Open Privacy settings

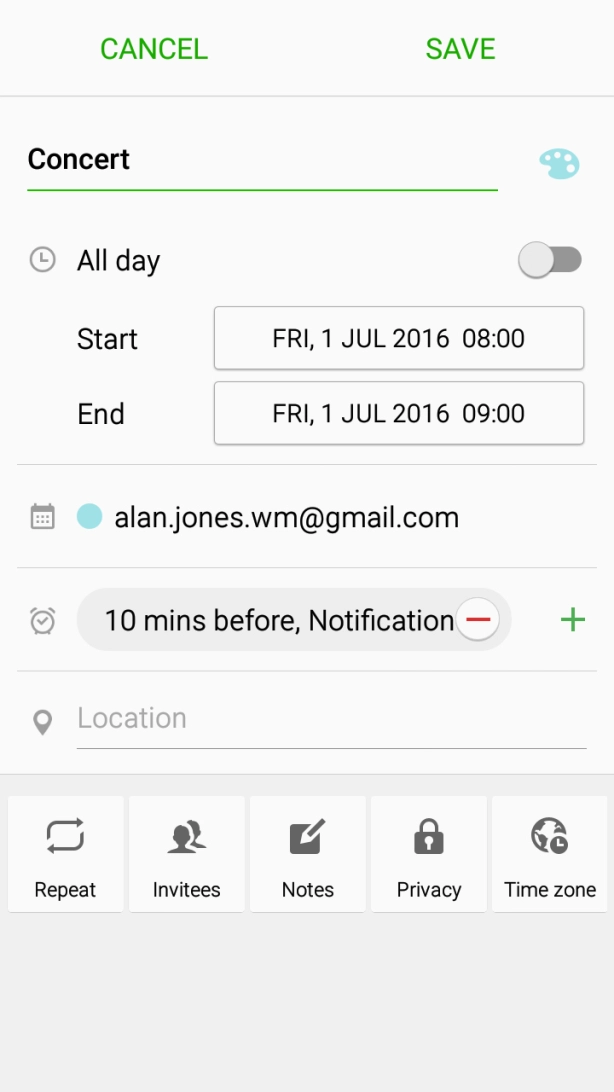click(429, 855)
